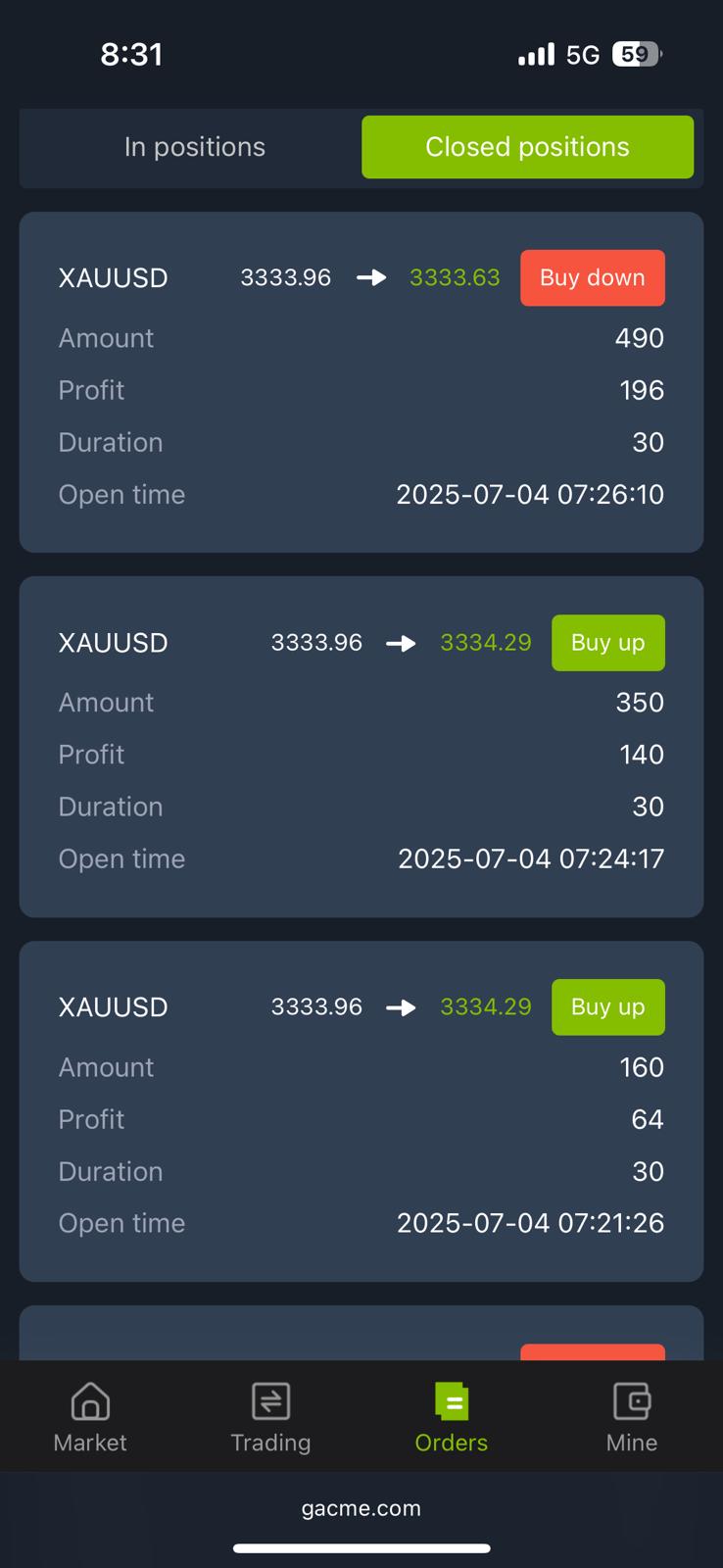Open the Mine tab

632,1417
